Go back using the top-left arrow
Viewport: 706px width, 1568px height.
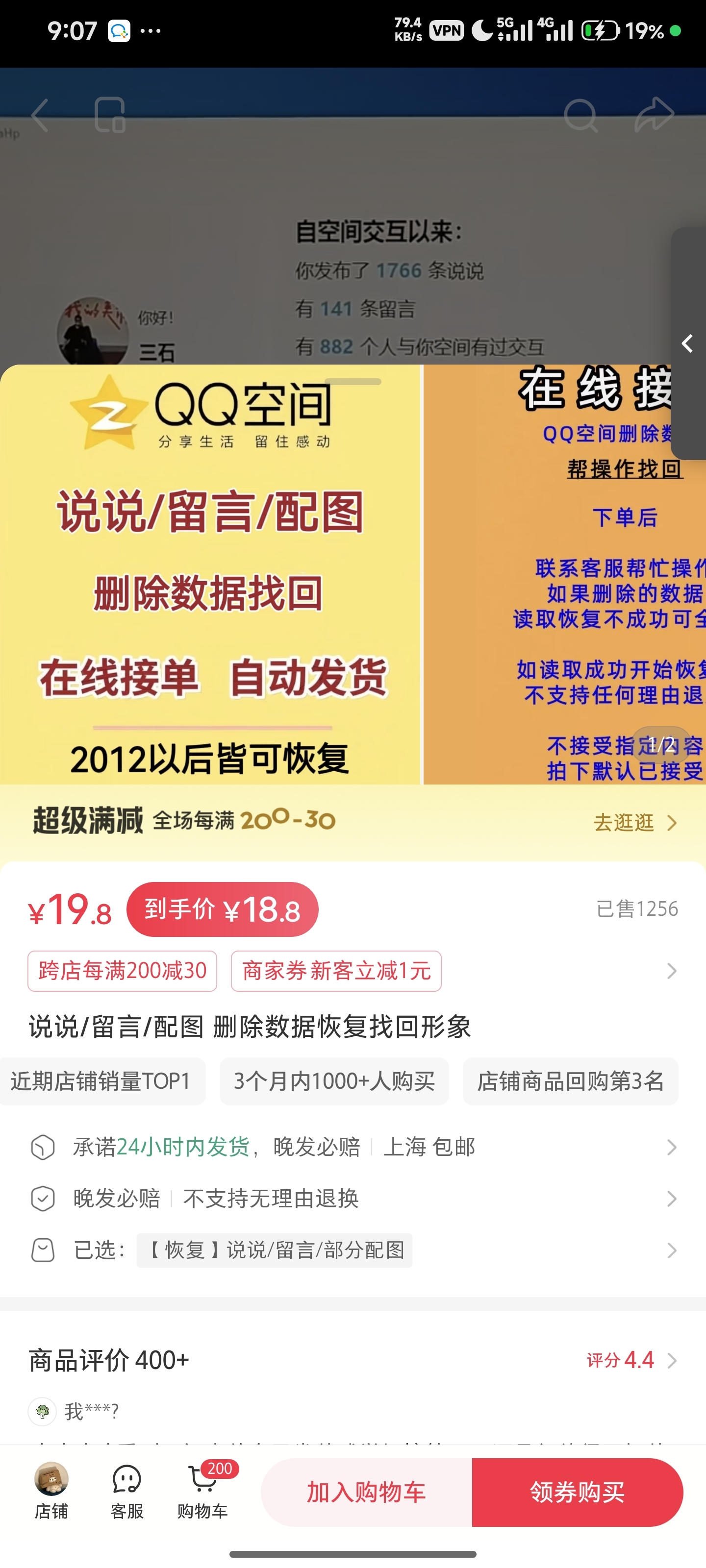tap(40, 115)
